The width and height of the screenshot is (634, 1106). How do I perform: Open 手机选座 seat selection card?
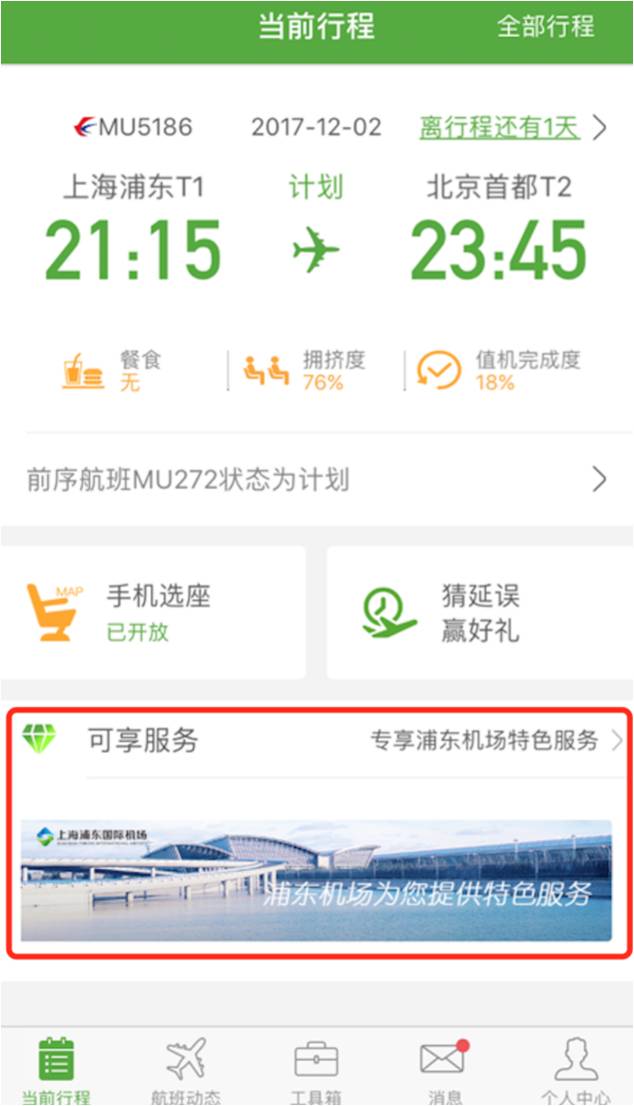tap(152, 612)
